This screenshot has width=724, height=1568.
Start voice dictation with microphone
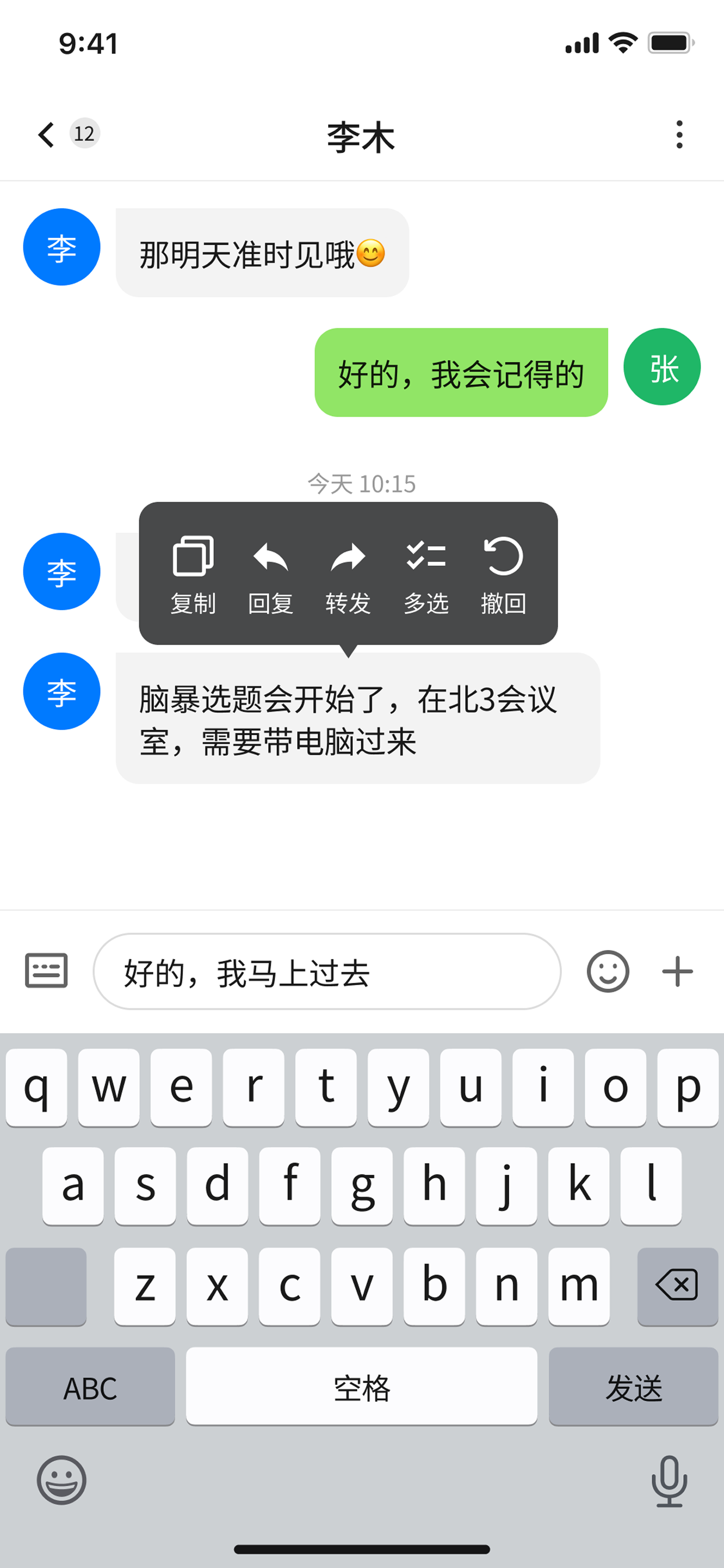click(669, 1480)
